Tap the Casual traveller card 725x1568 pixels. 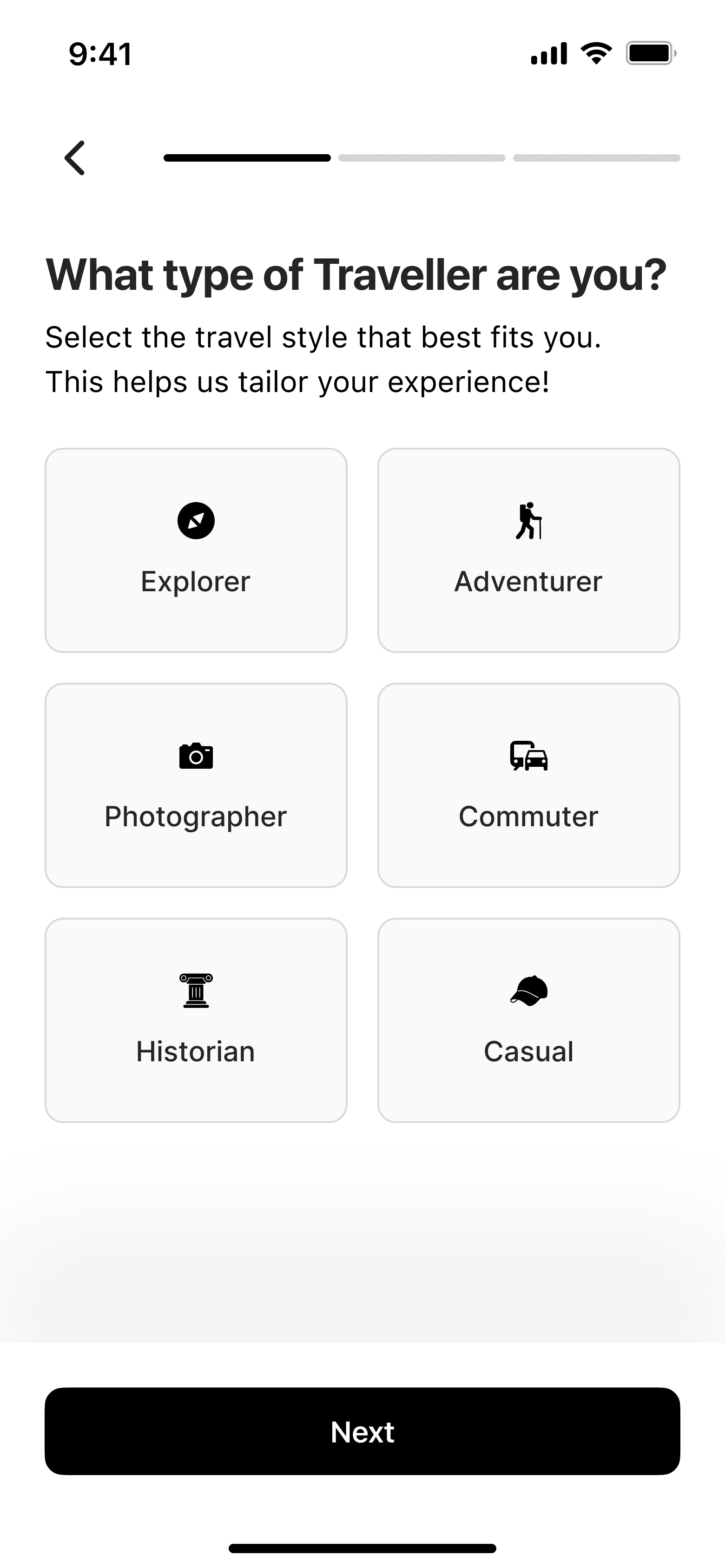(x=528, y=1020)
